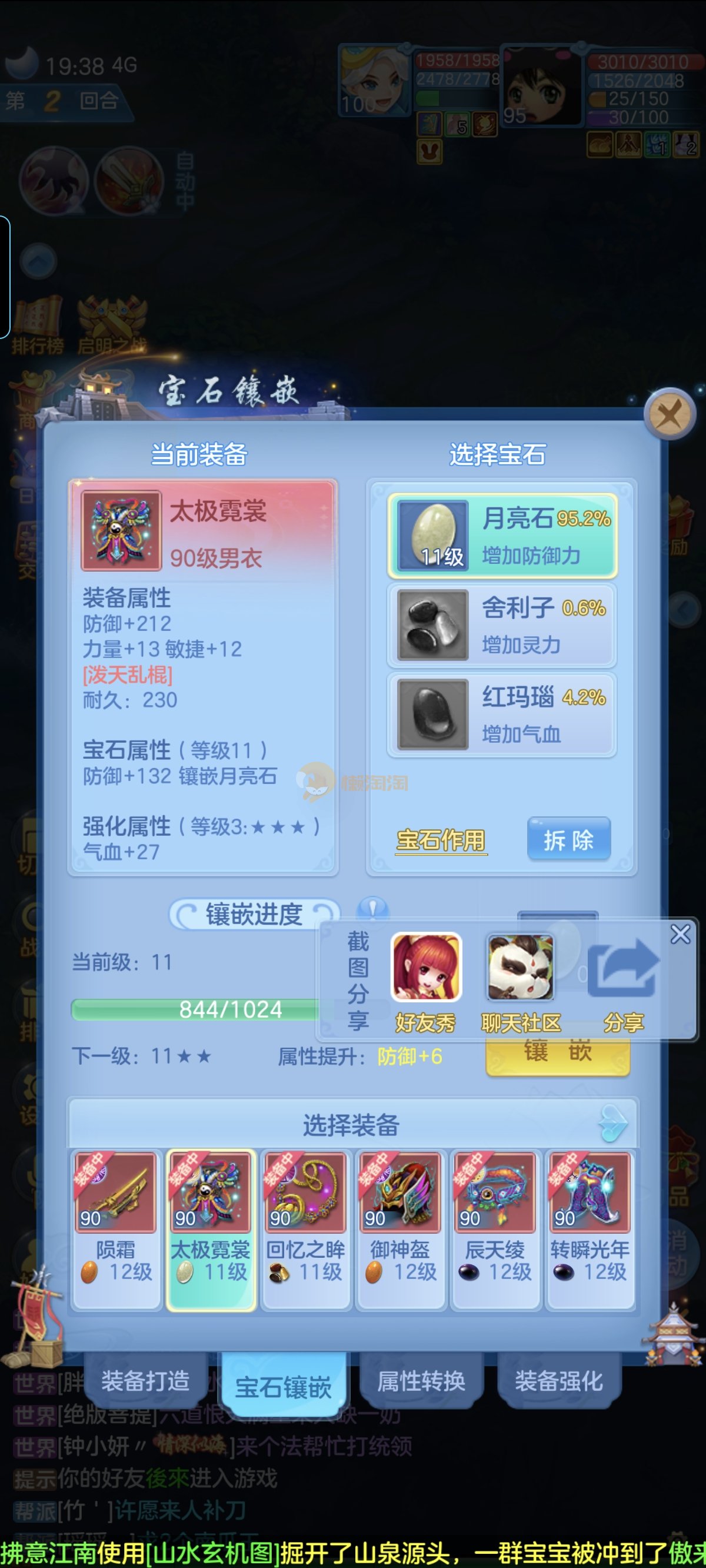The height and width of the screenshot is (1568, 706).
Task: Close the 宝石镶嵌 dialog
Action: click(670, 415)
